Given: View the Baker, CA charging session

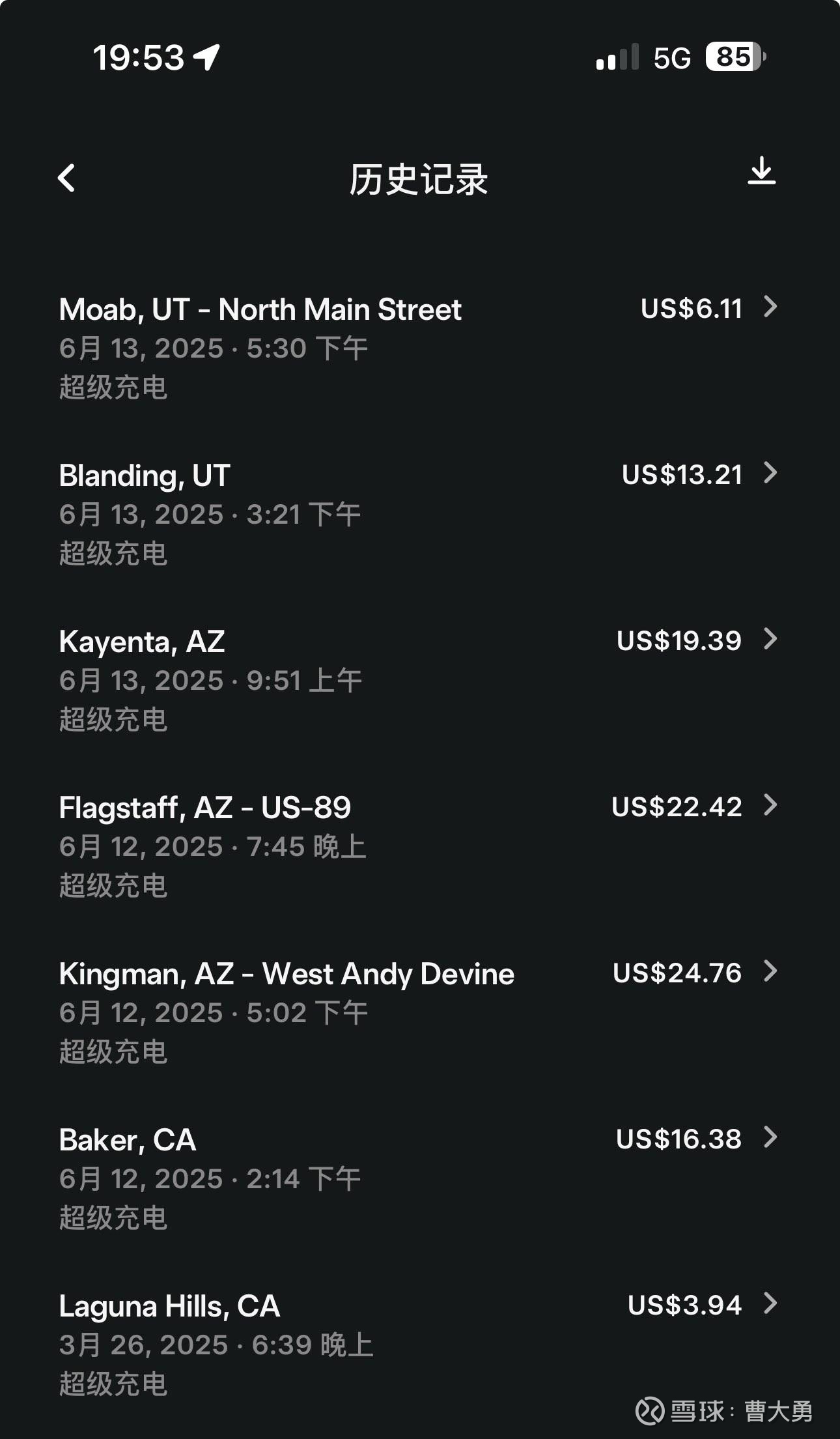Looking at the screenshot, I should click(417, 1177).
